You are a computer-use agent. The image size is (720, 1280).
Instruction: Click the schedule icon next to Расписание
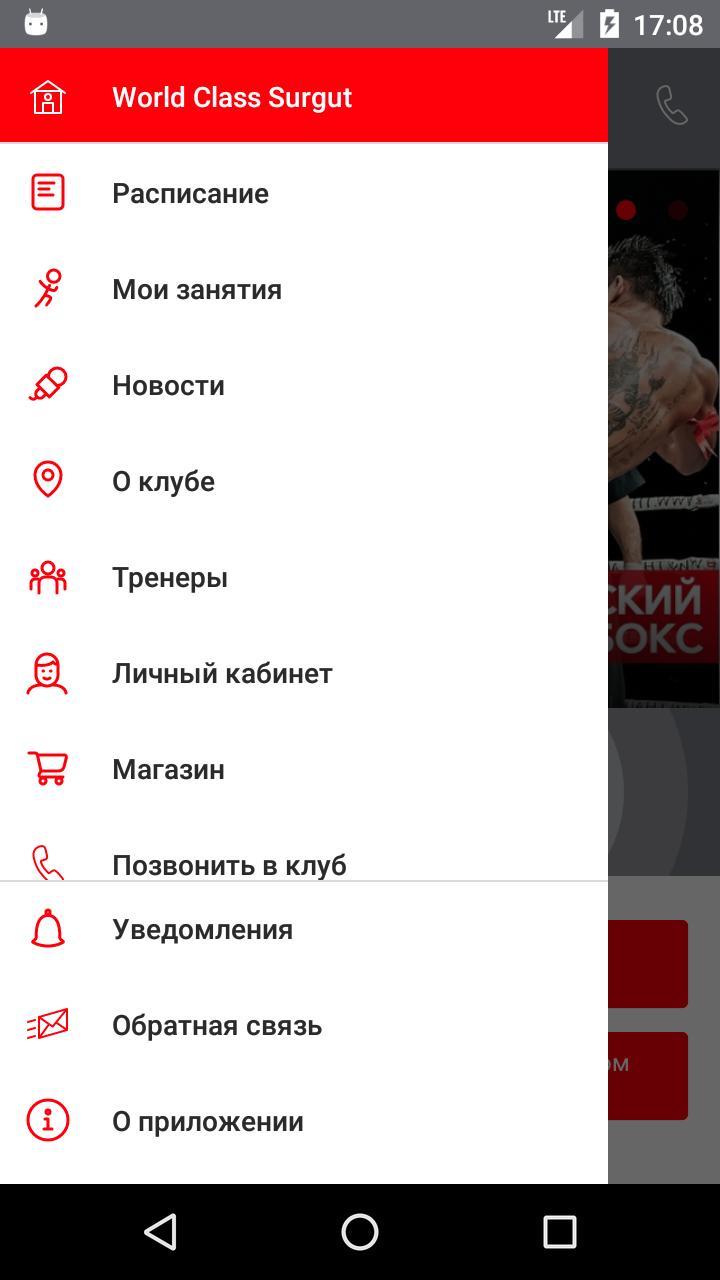click(45, 193)
